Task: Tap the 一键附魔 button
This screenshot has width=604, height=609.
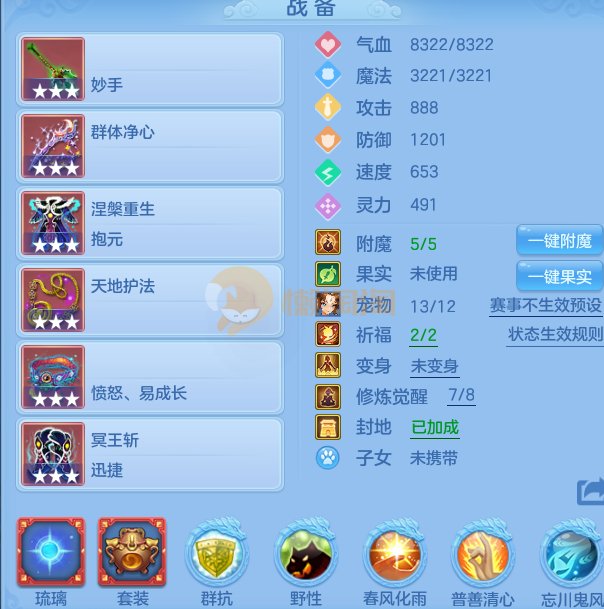Action: [x=559, y=242]
